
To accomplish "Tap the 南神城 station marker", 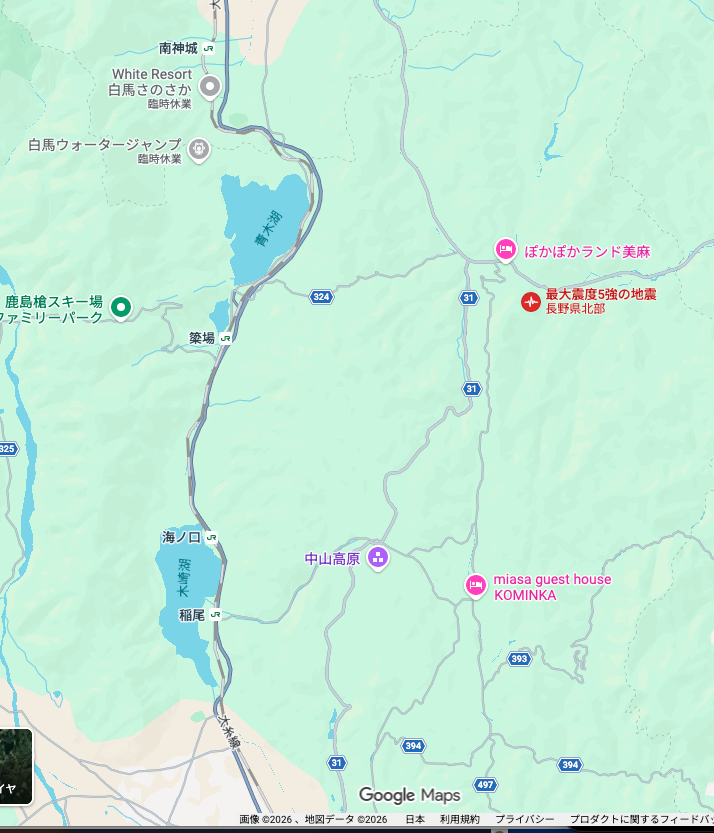I will pos(208,48).
